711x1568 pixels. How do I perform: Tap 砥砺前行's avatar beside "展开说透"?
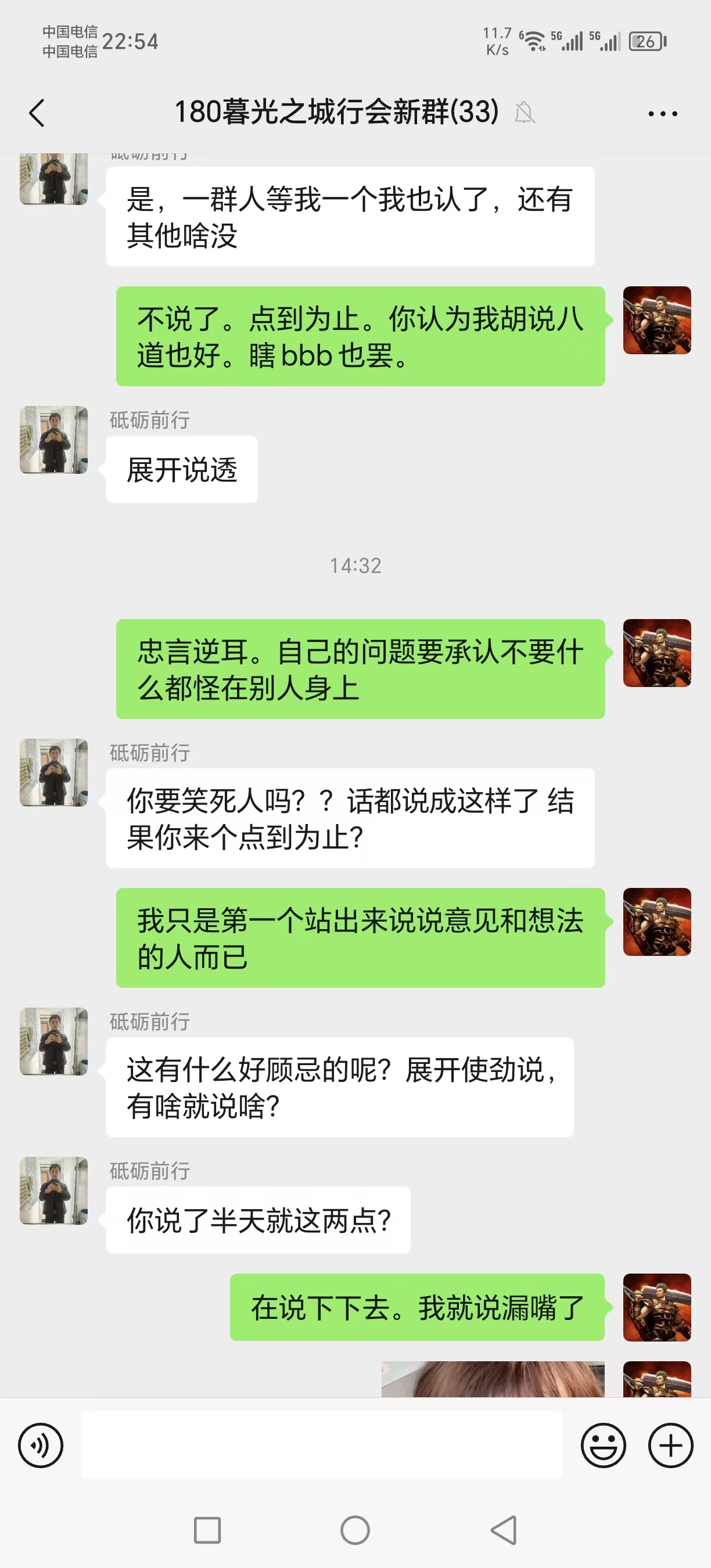point(53,440)
